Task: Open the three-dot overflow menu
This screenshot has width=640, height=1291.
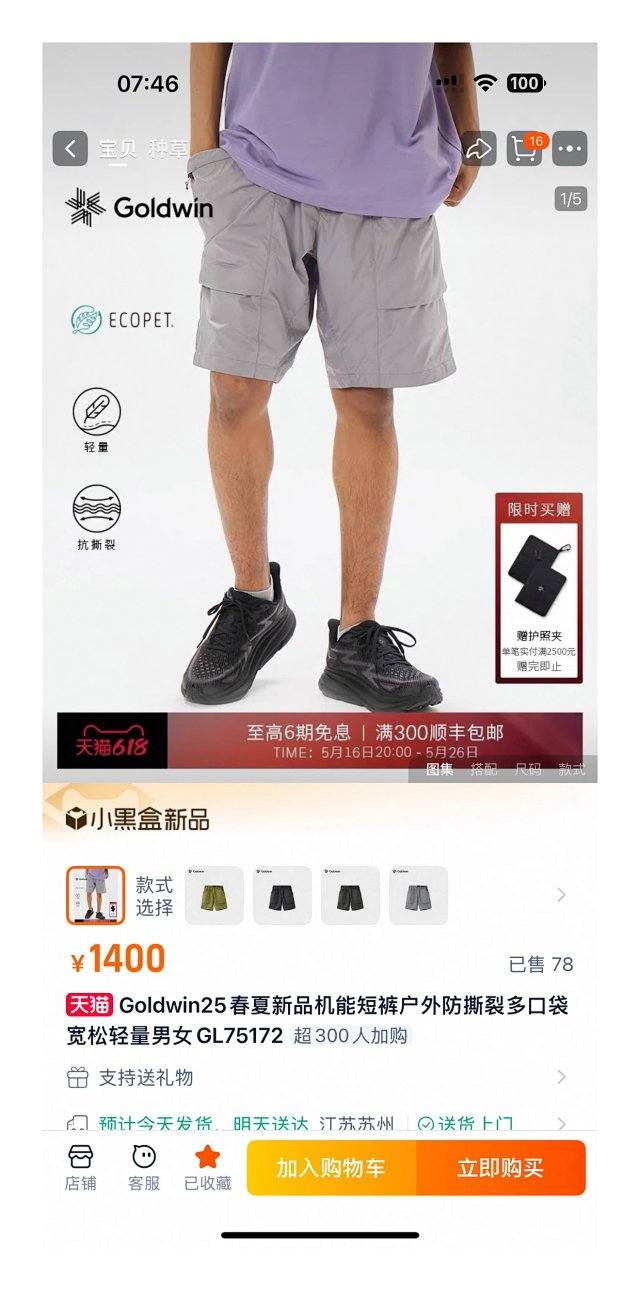Action: pos(569,149)
